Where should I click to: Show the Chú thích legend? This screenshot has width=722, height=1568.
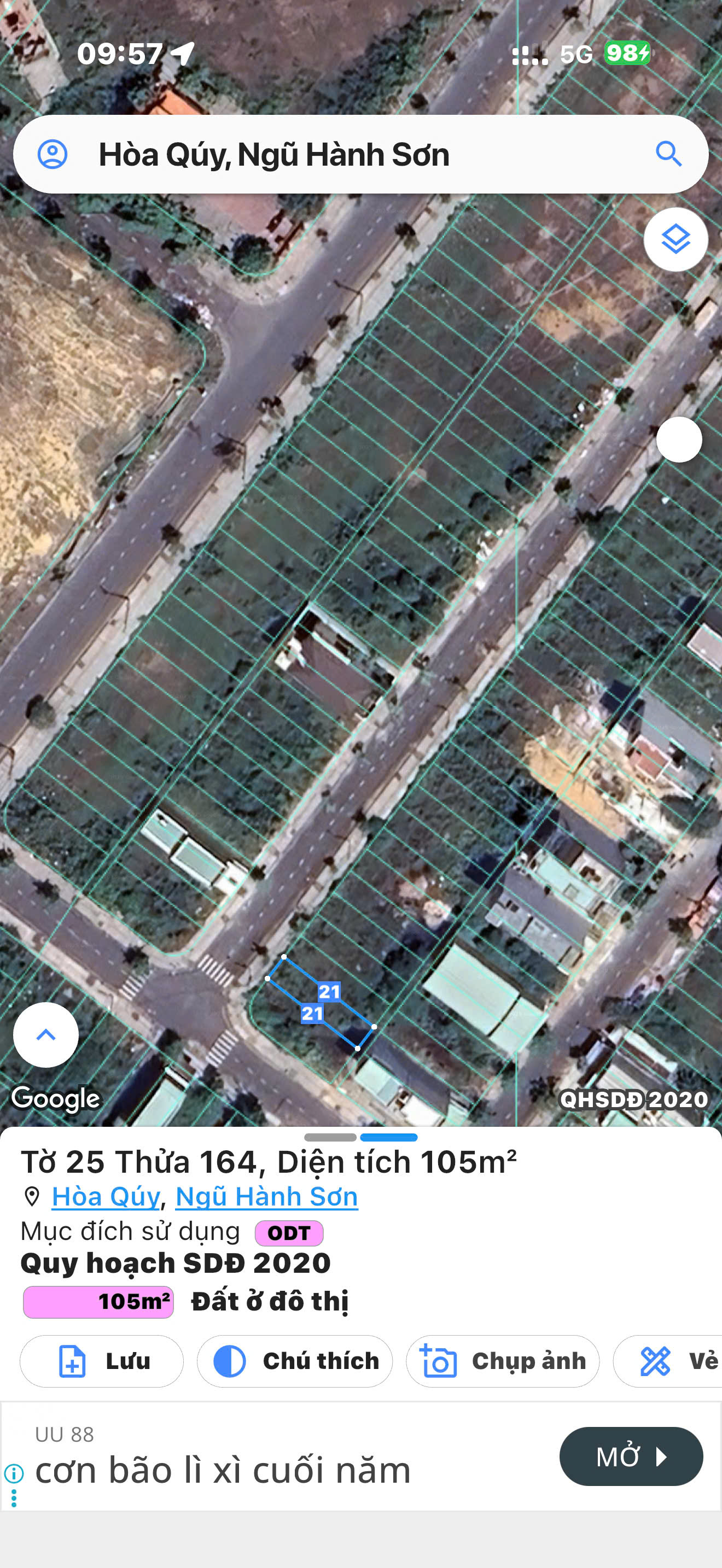click(295, 1361)
